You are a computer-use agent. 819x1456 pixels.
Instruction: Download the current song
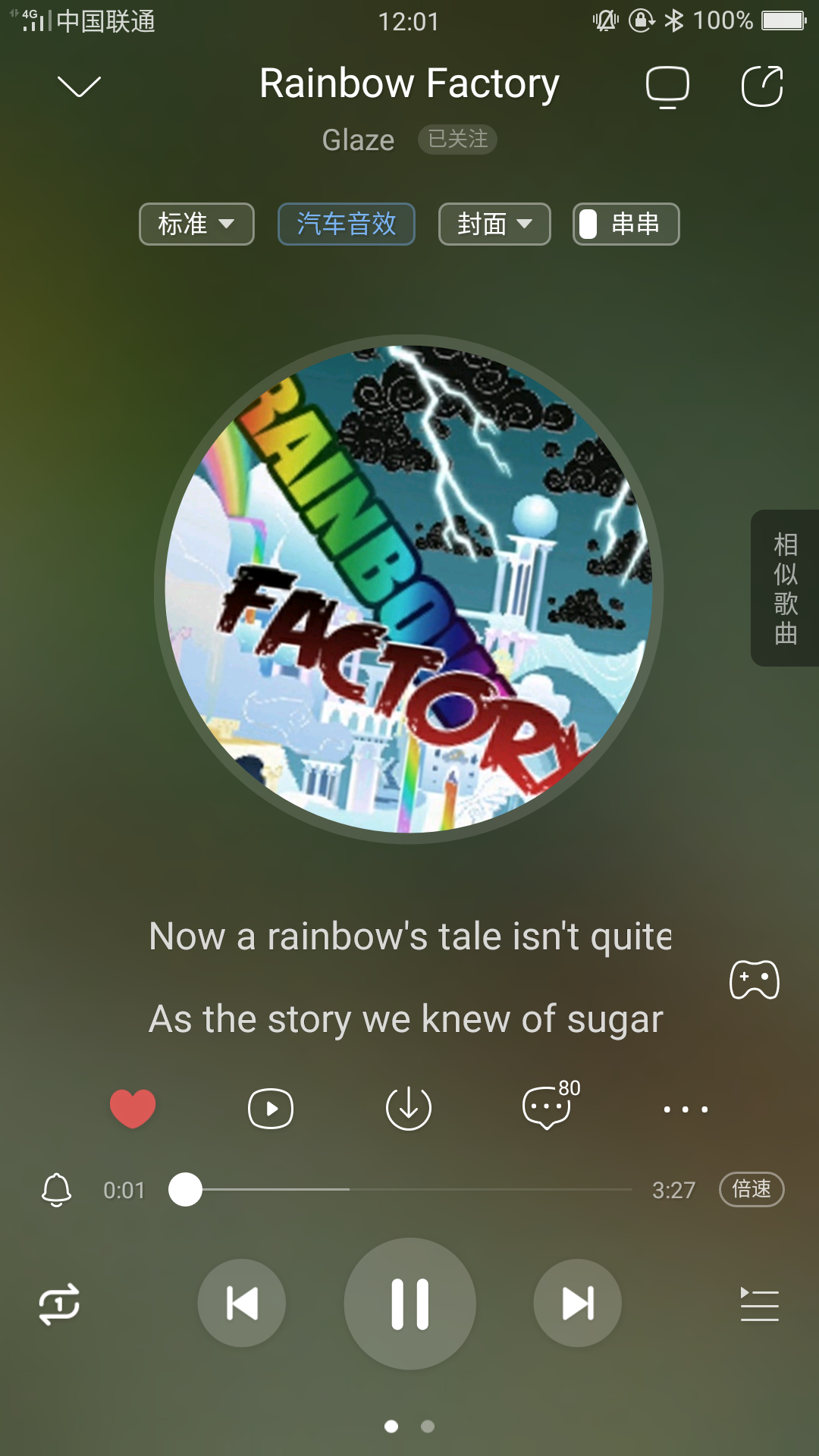pyautogui.click(x=409, y=1109)
